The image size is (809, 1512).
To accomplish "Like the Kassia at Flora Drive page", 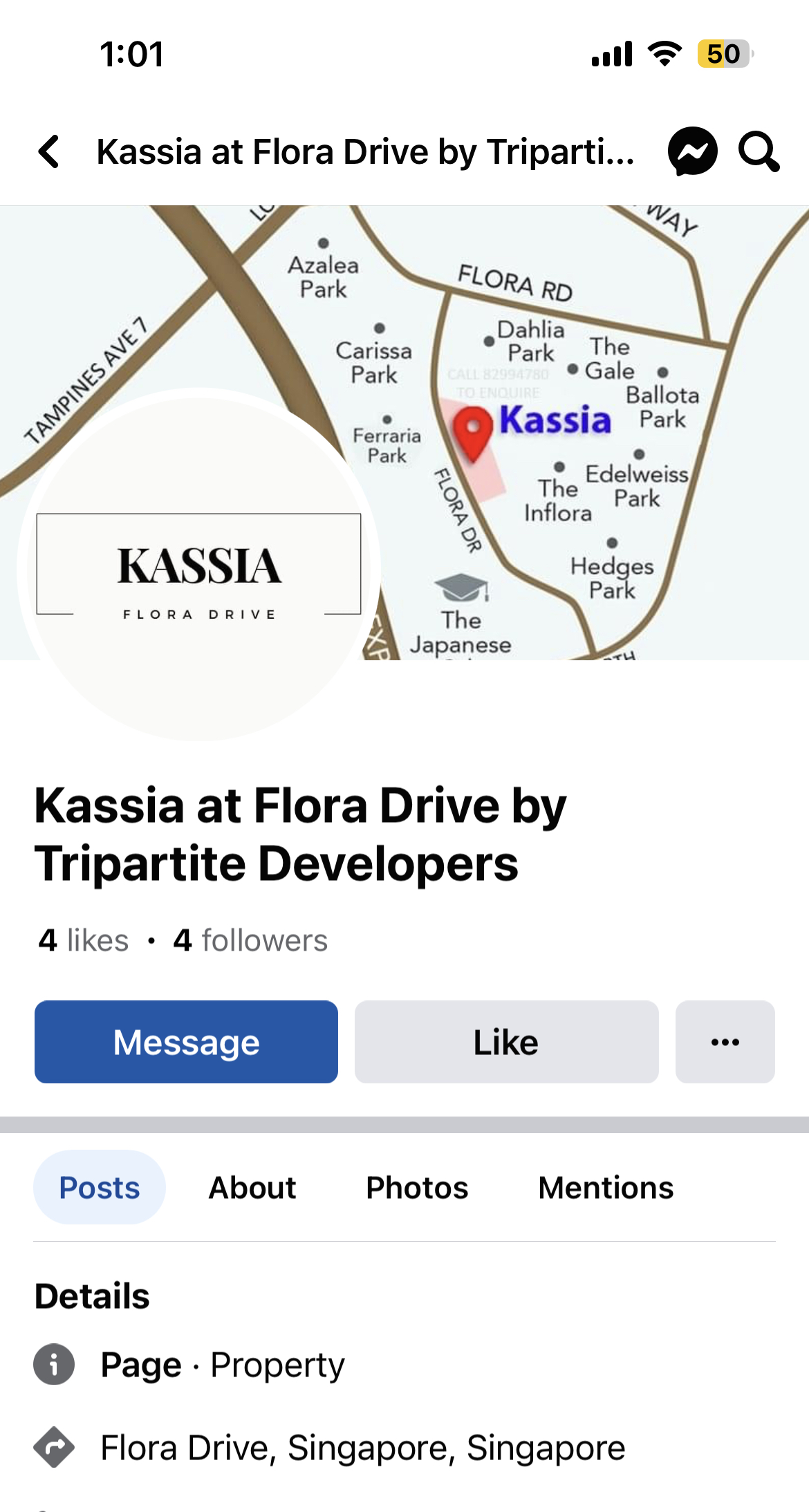I will pos(506,1042).
